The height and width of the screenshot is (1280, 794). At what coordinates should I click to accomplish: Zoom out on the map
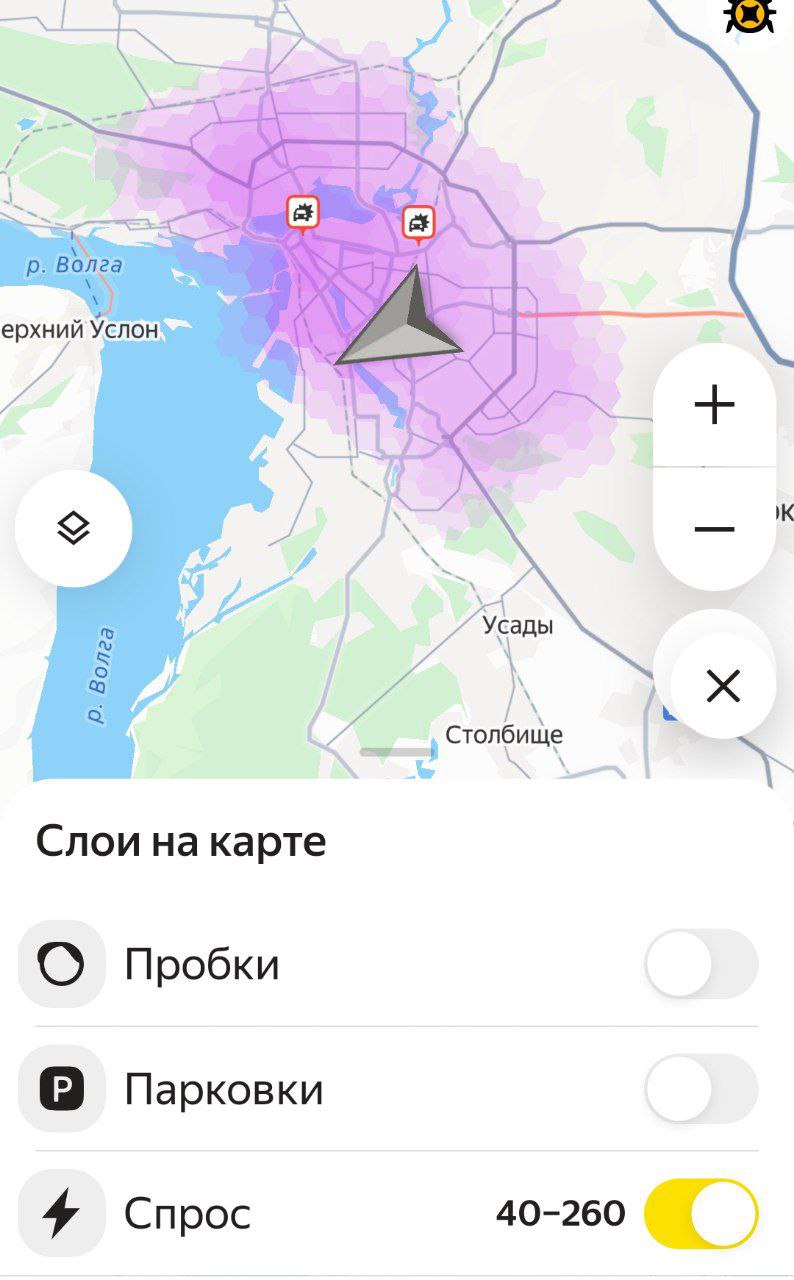click(x=714, y=528)
